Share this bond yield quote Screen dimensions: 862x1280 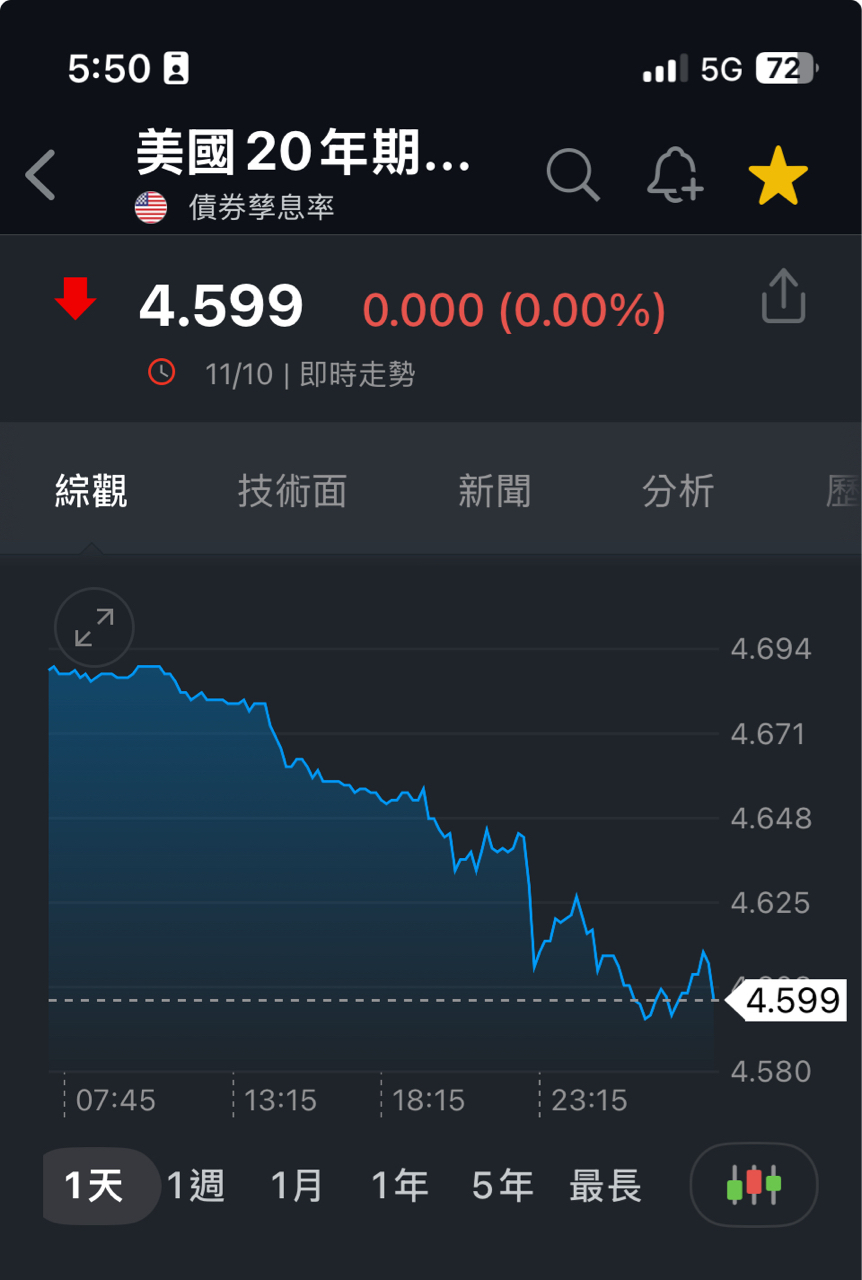(783, 296)
